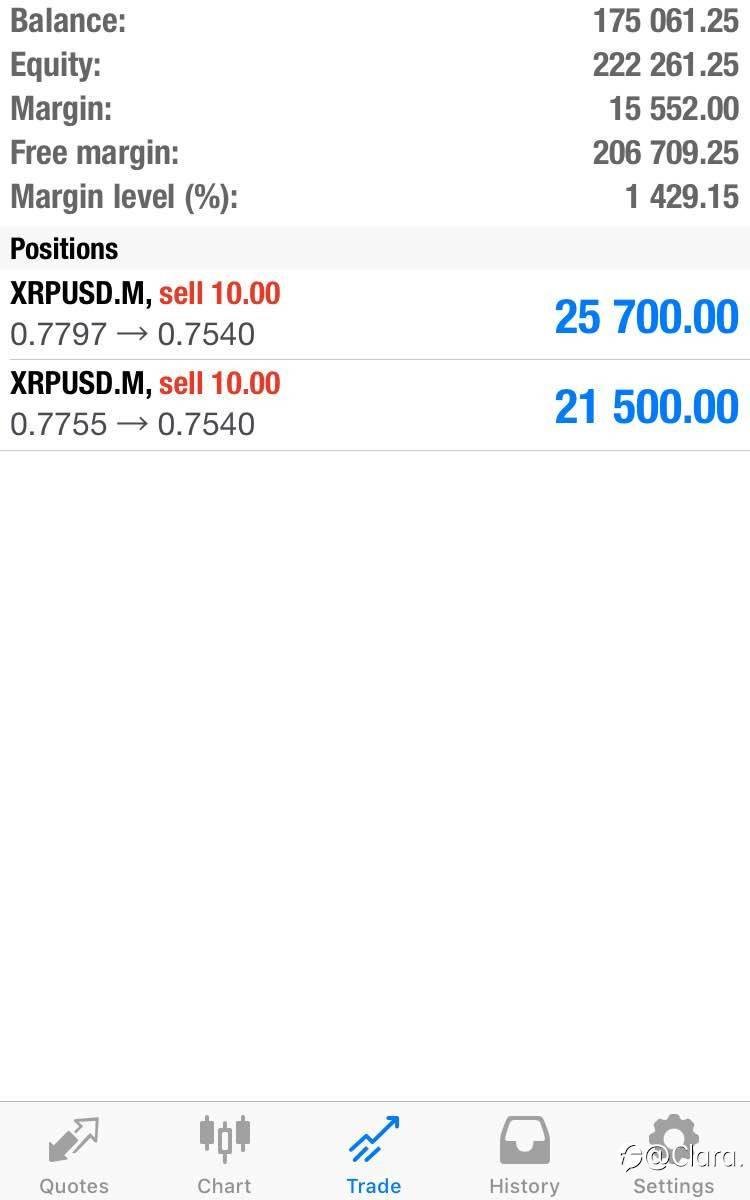Go to the Settings tab
The width and height of the screenshot is (750, 1200).
[x=674, y=1155]
